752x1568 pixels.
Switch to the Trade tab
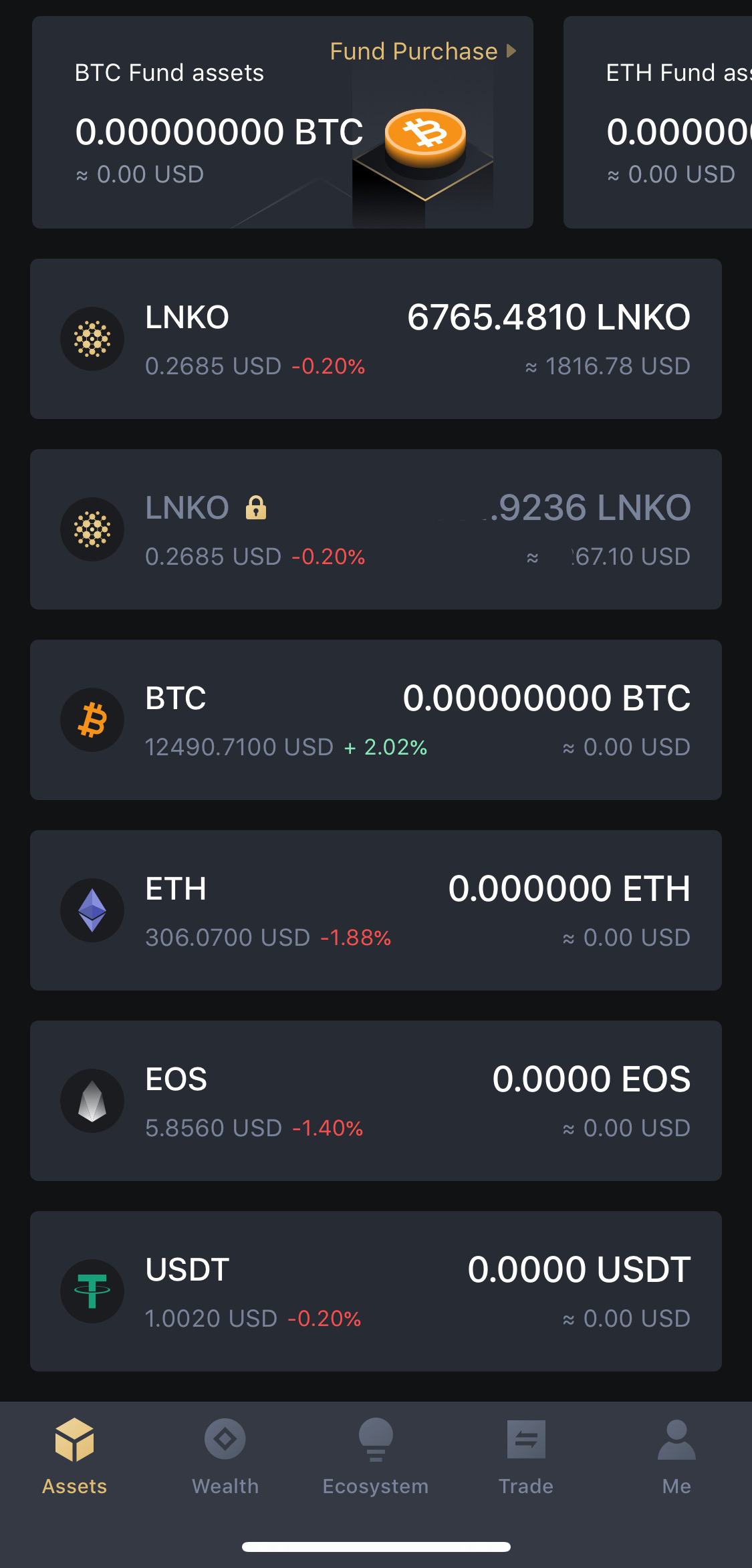tap(526, 1456)
